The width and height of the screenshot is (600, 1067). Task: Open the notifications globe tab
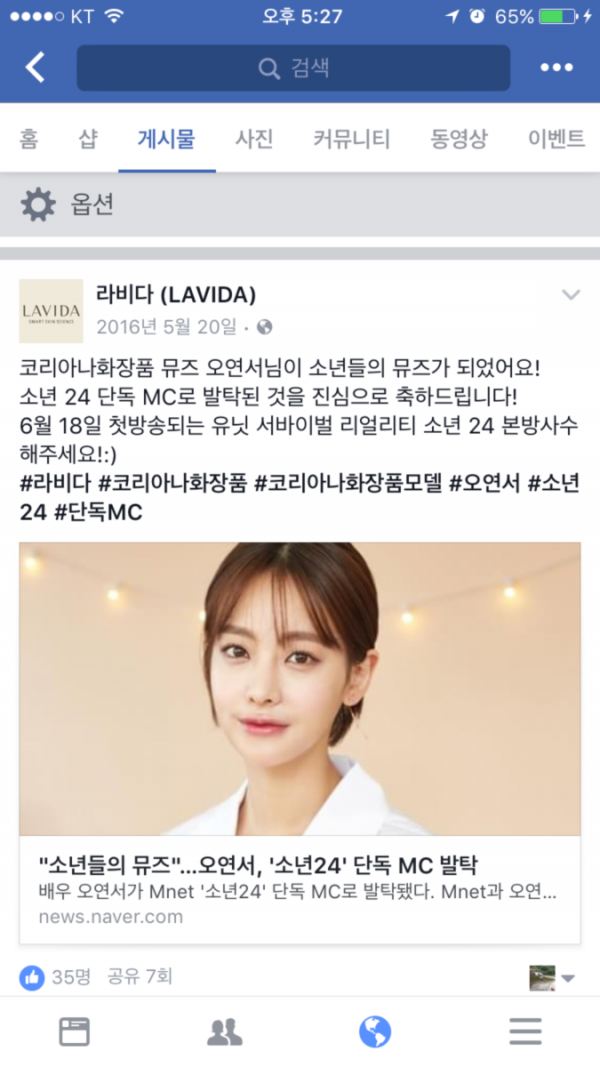[x=375, y=1031]
